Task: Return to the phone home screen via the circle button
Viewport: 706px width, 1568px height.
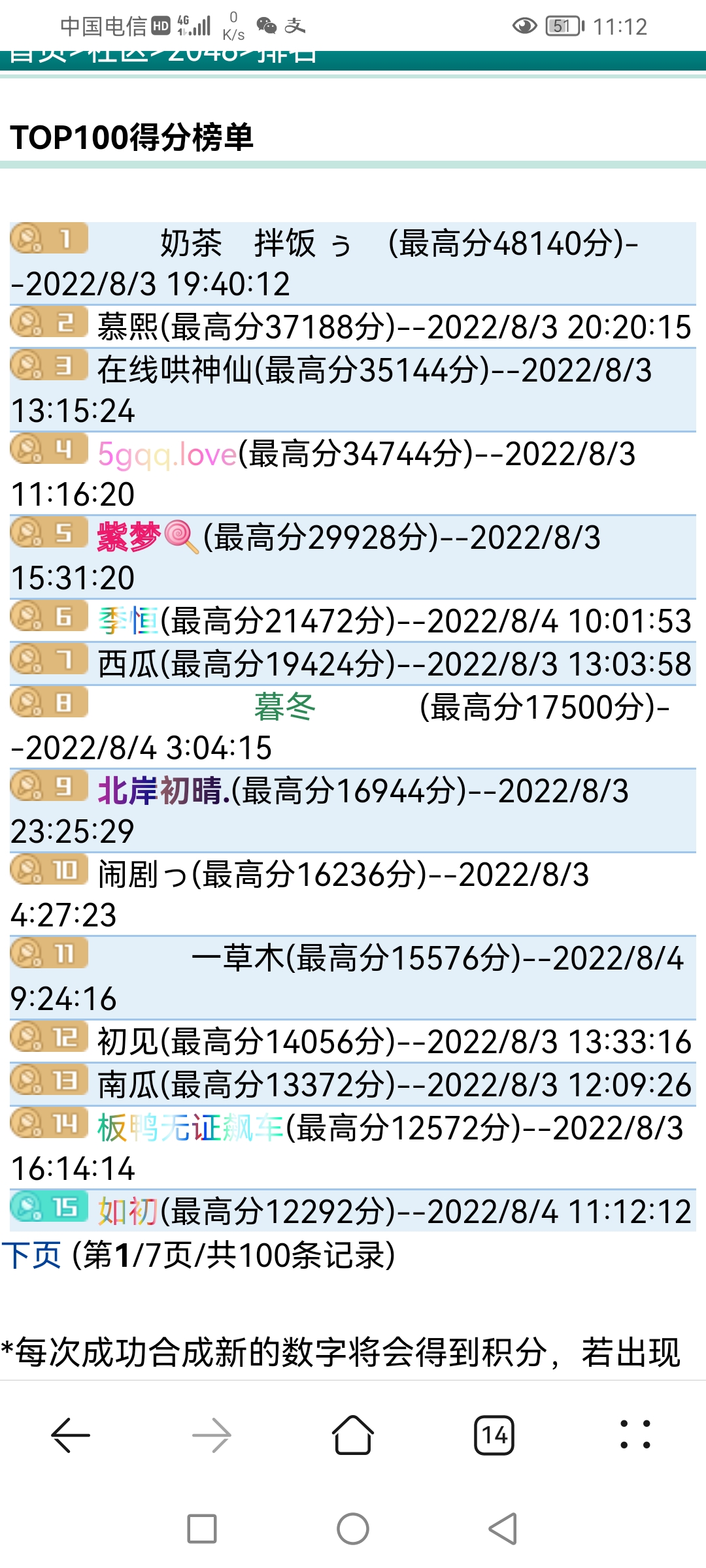Action: (x=353, y=1529)
